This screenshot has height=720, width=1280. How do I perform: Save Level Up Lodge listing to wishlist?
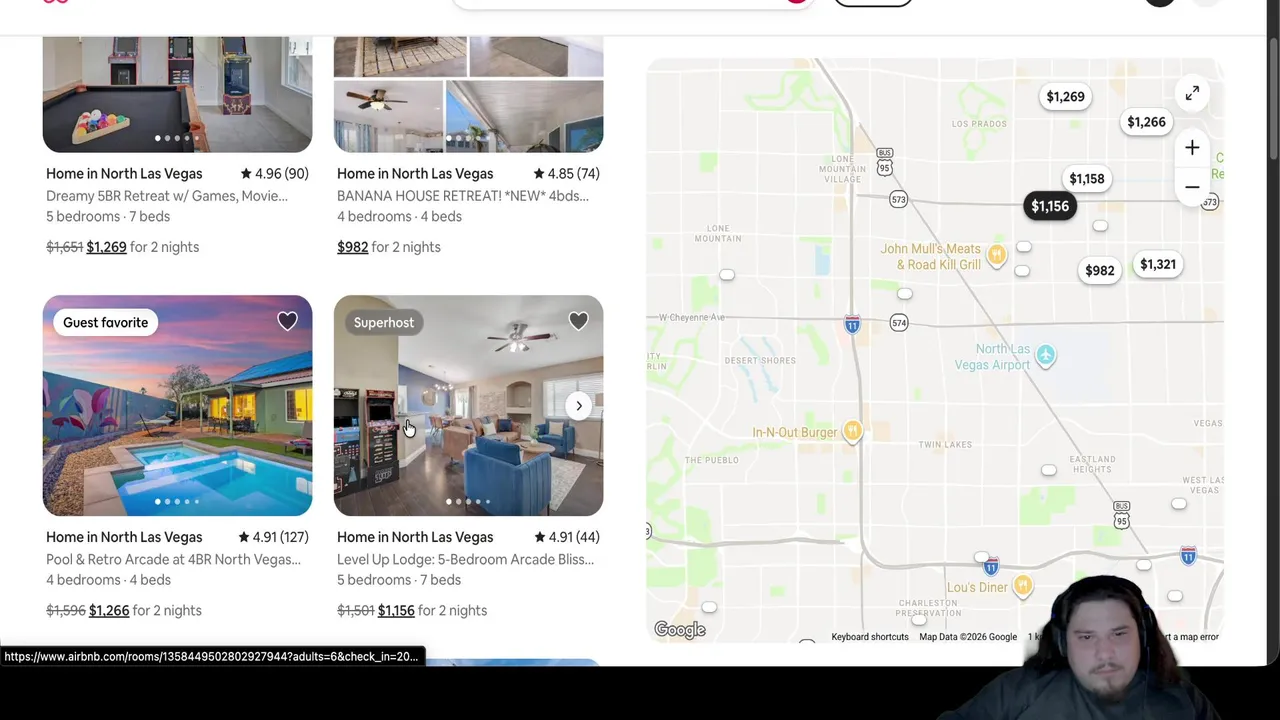[578, 321]
